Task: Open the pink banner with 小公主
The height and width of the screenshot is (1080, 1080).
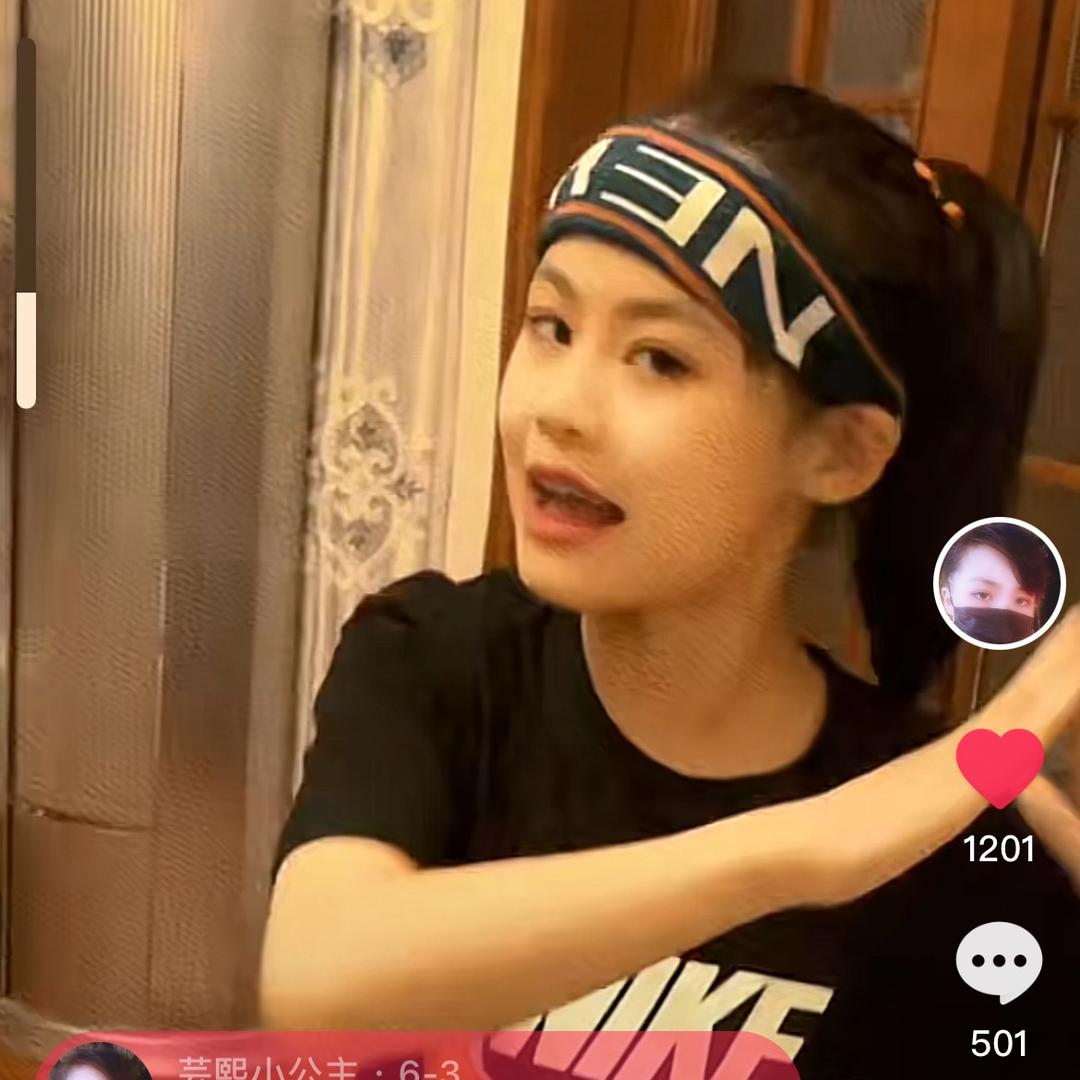Action: (x=420, y=1060)
